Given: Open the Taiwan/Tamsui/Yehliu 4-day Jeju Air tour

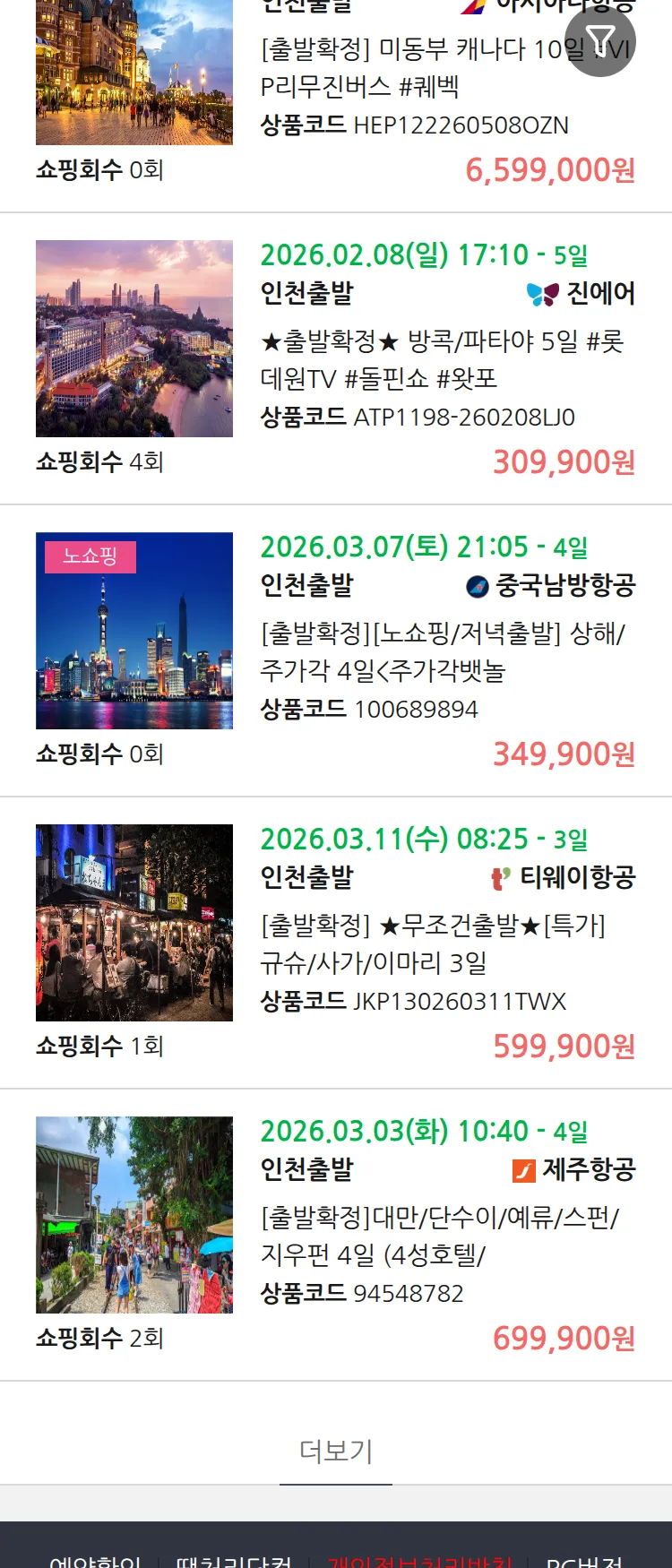Looking at the screenshot, I should 439,1236.
